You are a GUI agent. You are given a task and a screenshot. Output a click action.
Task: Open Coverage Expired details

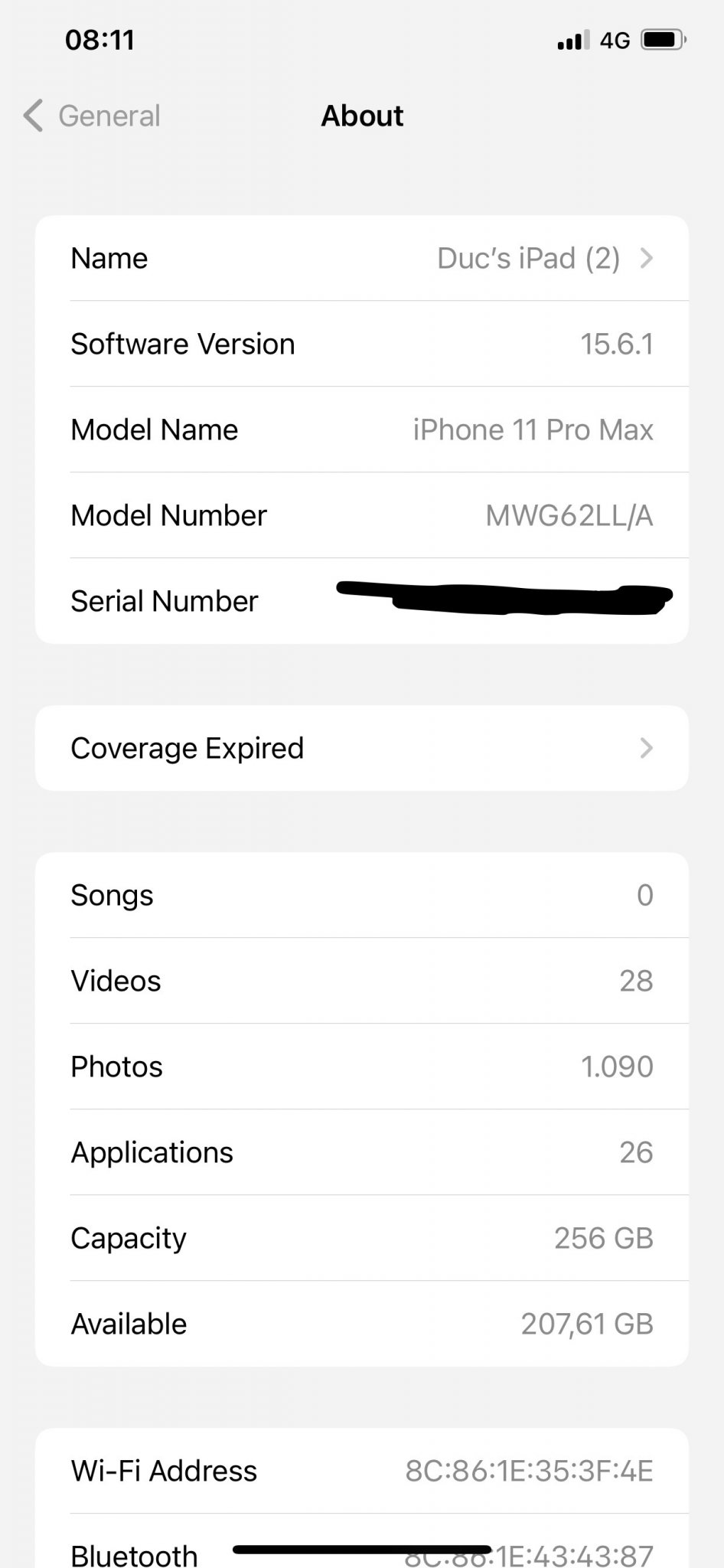[x=361, y=748]
